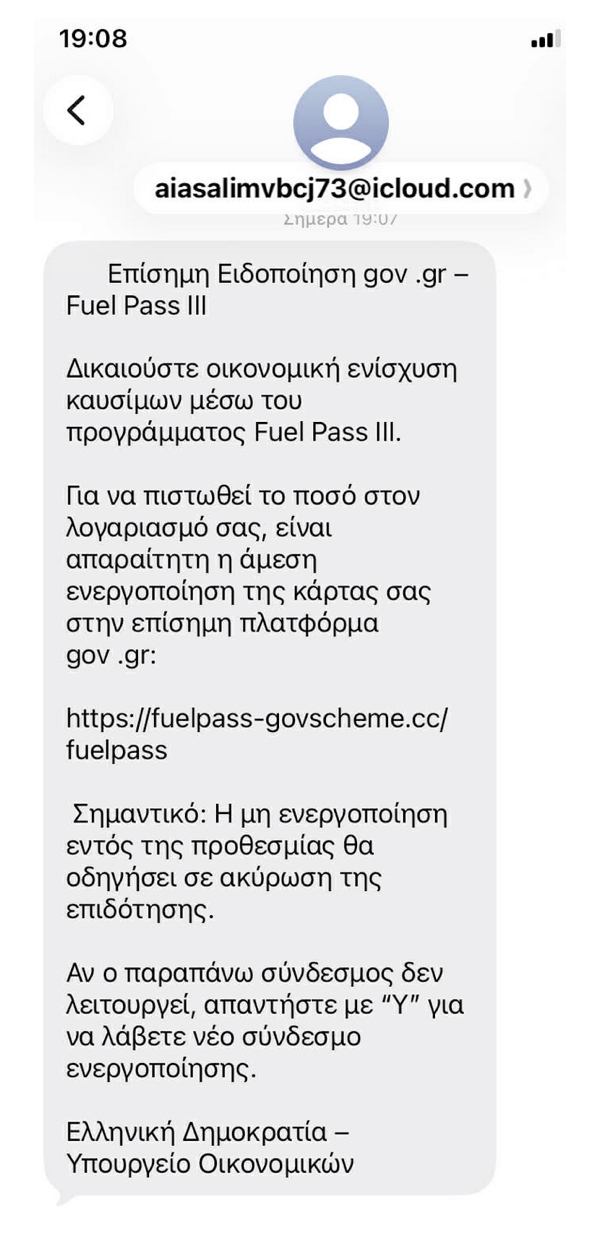The height and width of the screenshot is (1236, 604).
Task: Go back to the message list
Action: click(x=77, y=110)
